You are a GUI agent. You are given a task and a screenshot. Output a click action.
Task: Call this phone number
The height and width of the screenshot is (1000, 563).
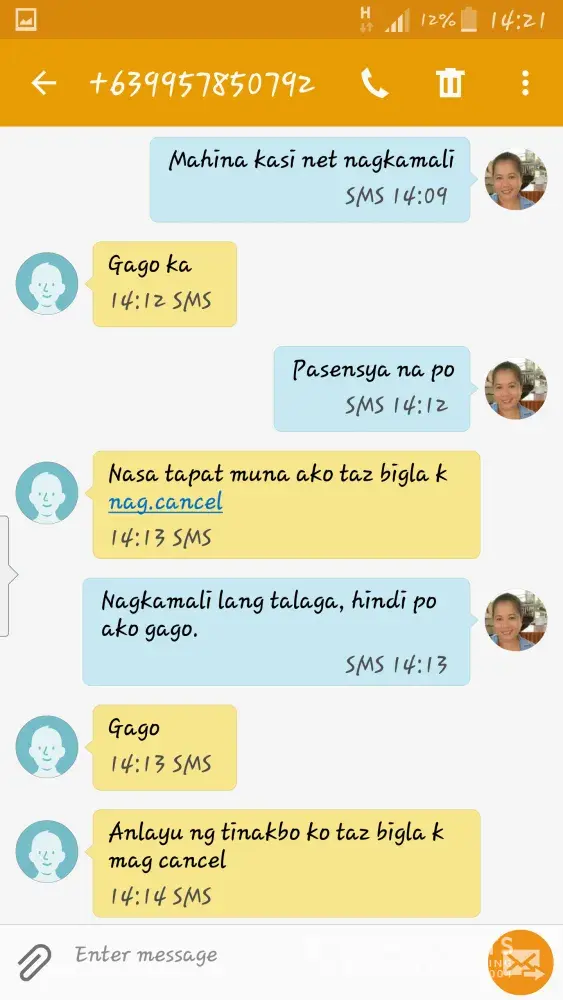pos(374,83)
